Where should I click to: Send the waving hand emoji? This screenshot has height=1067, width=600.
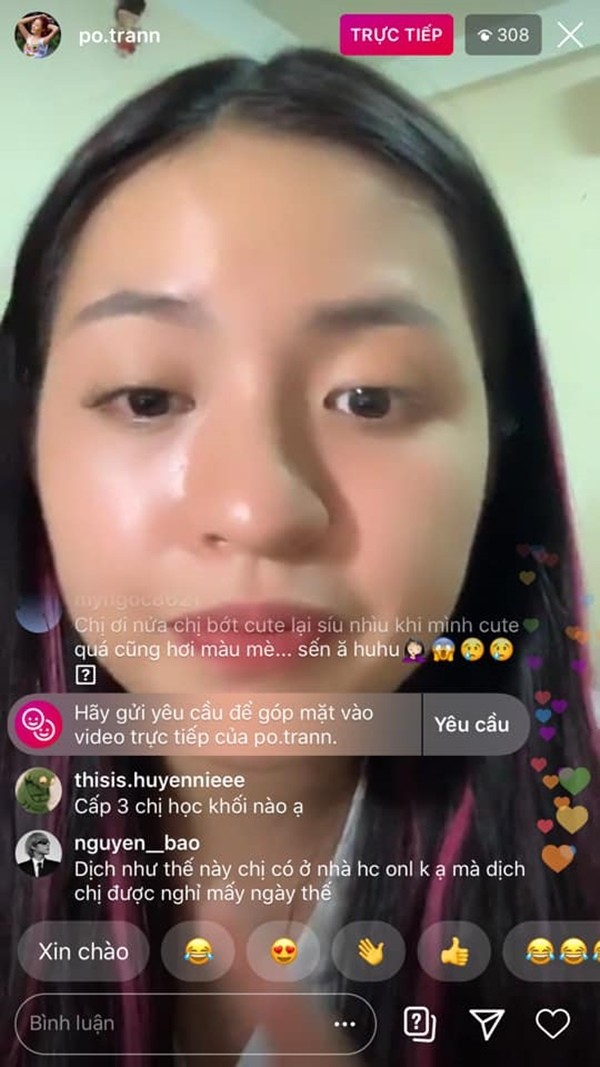(369, 952)
